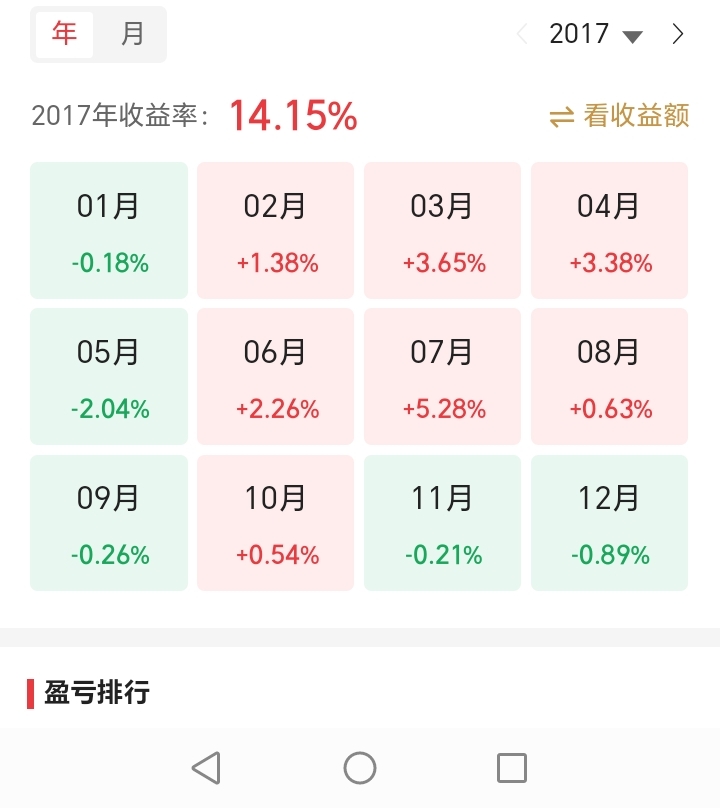Switch to the 年 yearly view
The height and width of the screenshot is (808, 720).
click(64, 34)
